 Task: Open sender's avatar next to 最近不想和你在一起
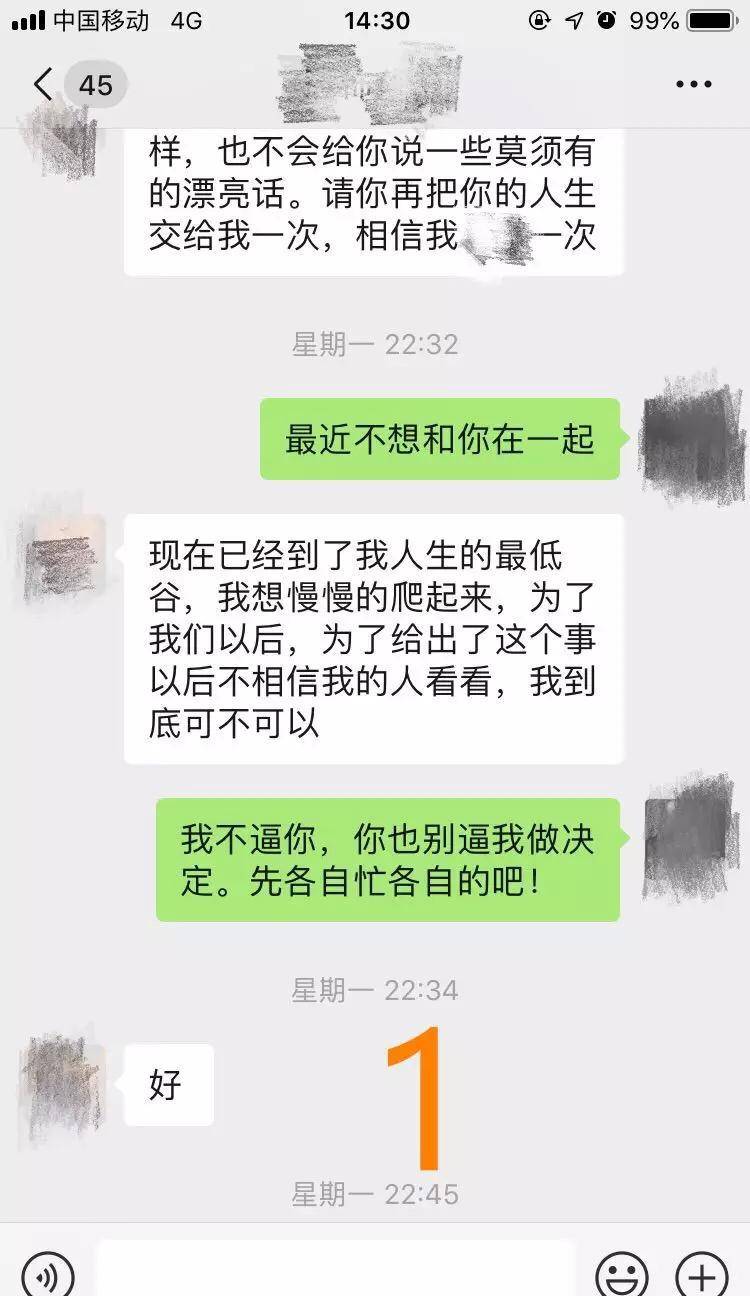pos(691,438)
